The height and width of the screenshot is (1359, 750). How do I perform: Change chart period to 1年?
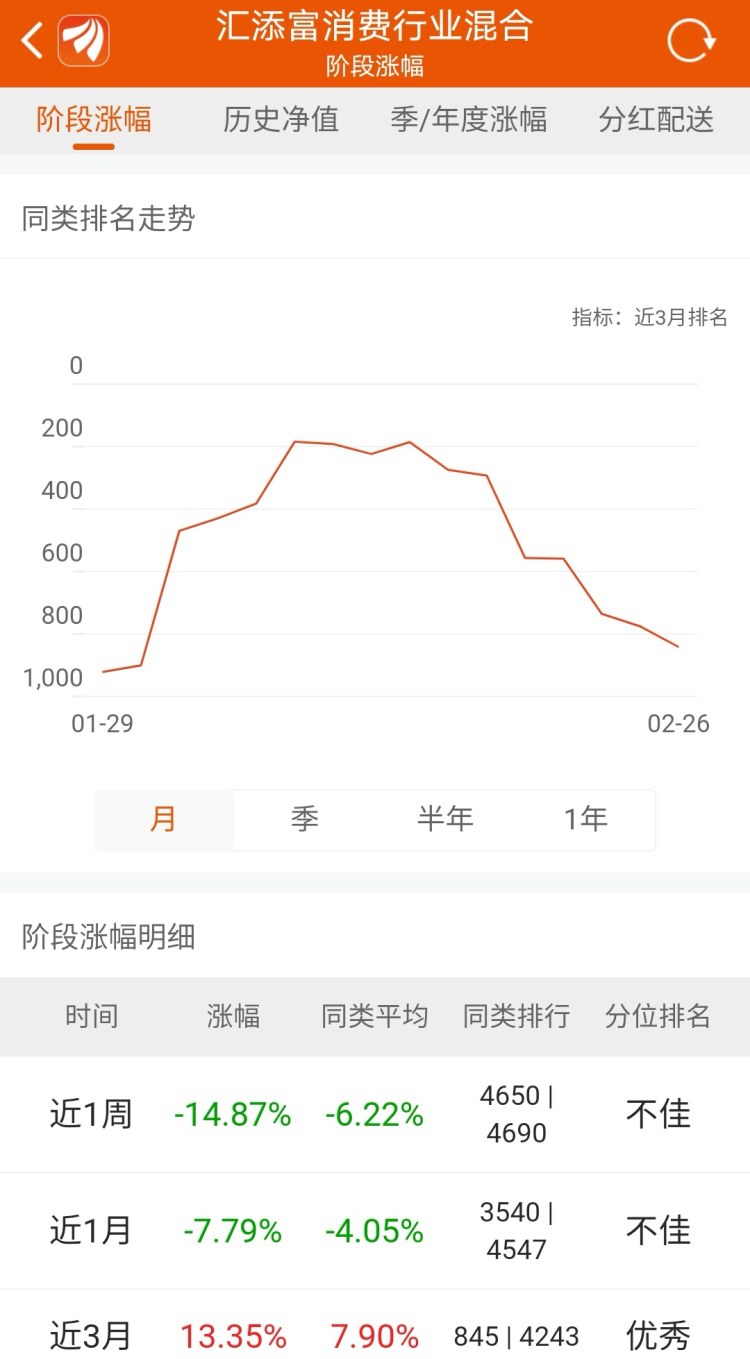[x=585, y=820]
